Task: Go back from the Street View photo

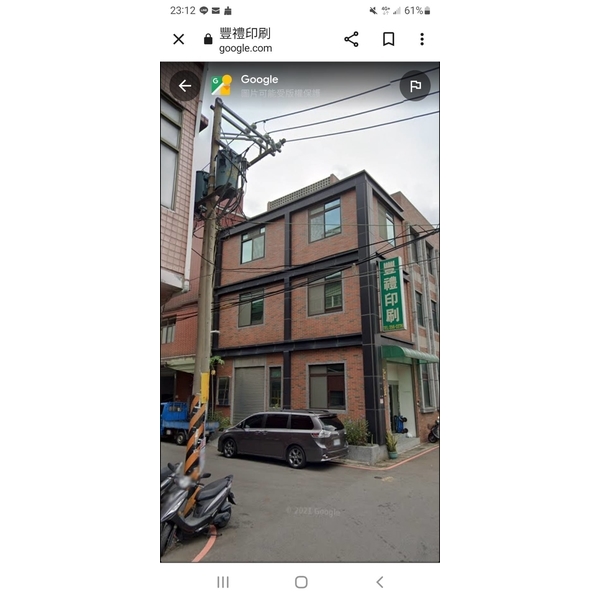Action: [x=185, y=86]
